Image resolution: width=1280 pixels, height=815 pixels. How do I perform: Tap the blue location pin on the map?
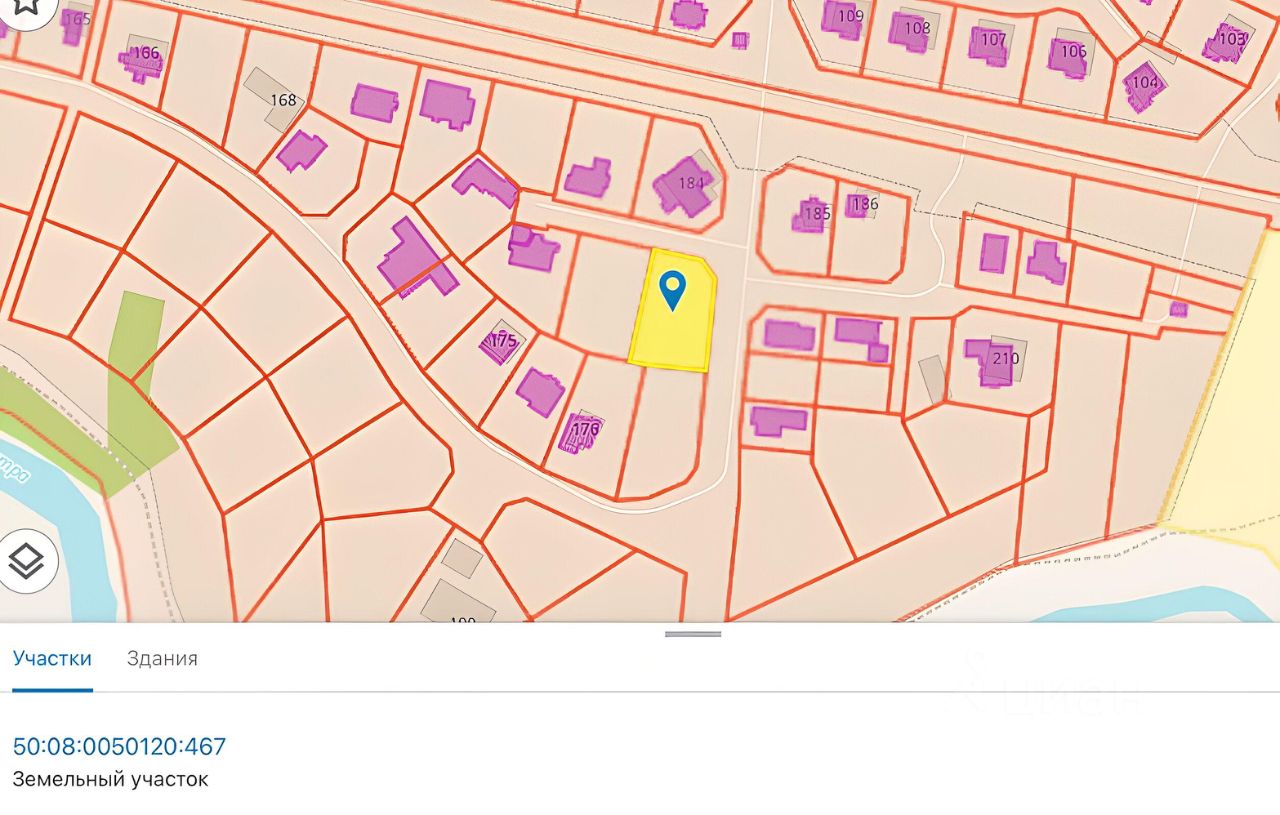click(674, 290)
